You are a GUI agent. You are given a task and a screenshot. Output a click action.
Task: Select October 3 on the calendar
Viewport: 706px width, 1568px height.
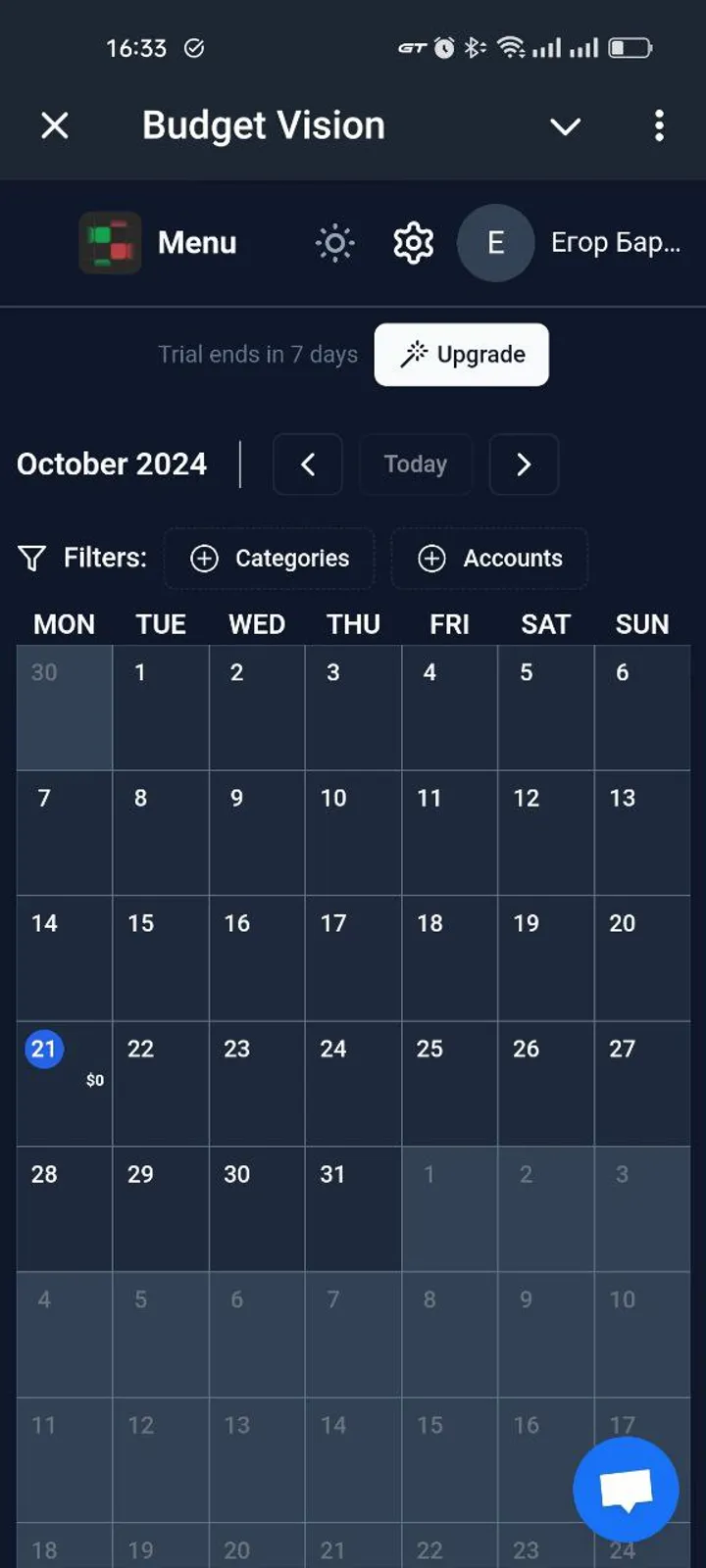(352, 706)
